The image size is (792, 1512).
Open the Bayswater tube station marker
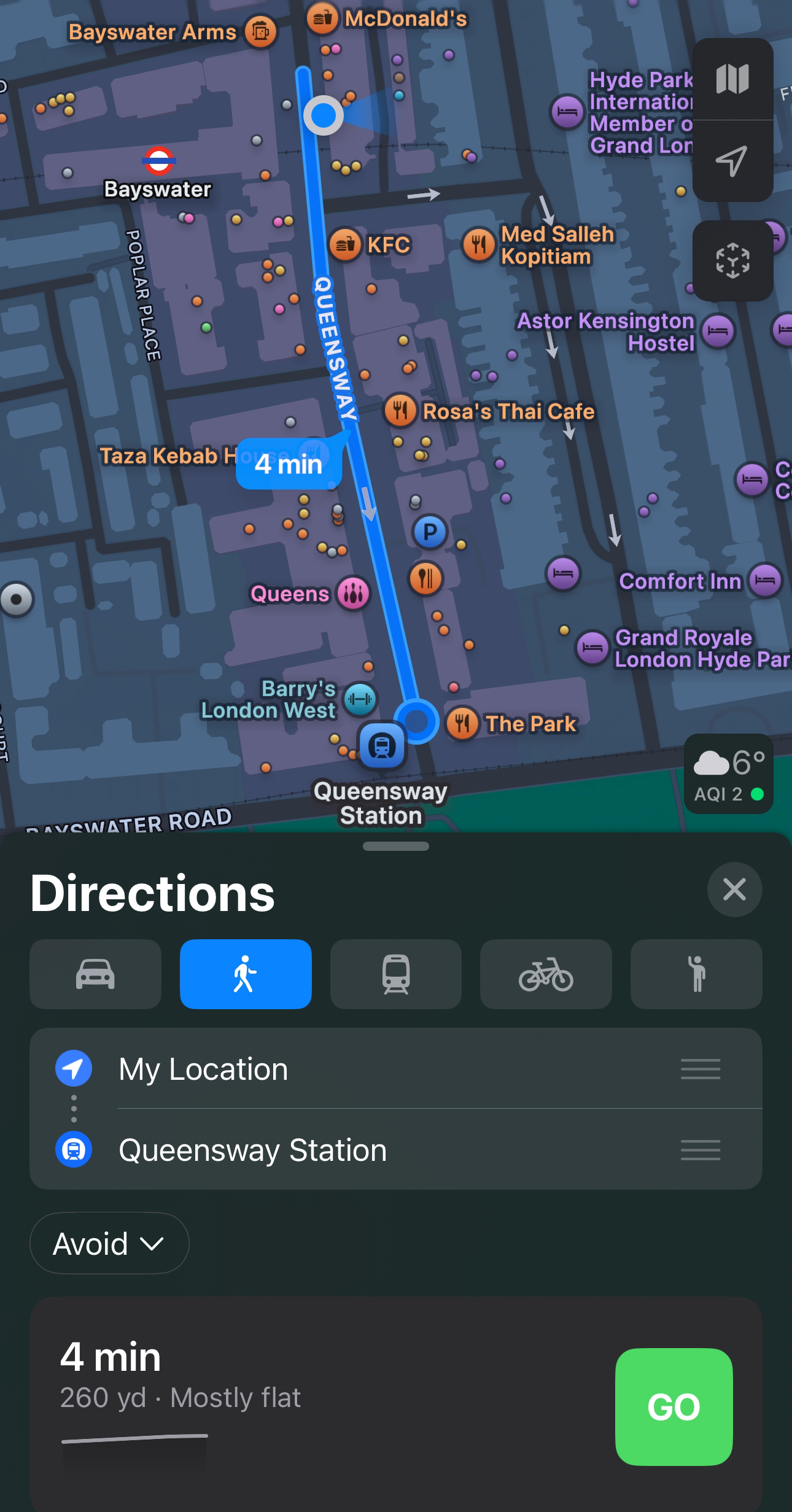(x=159, y=161)
